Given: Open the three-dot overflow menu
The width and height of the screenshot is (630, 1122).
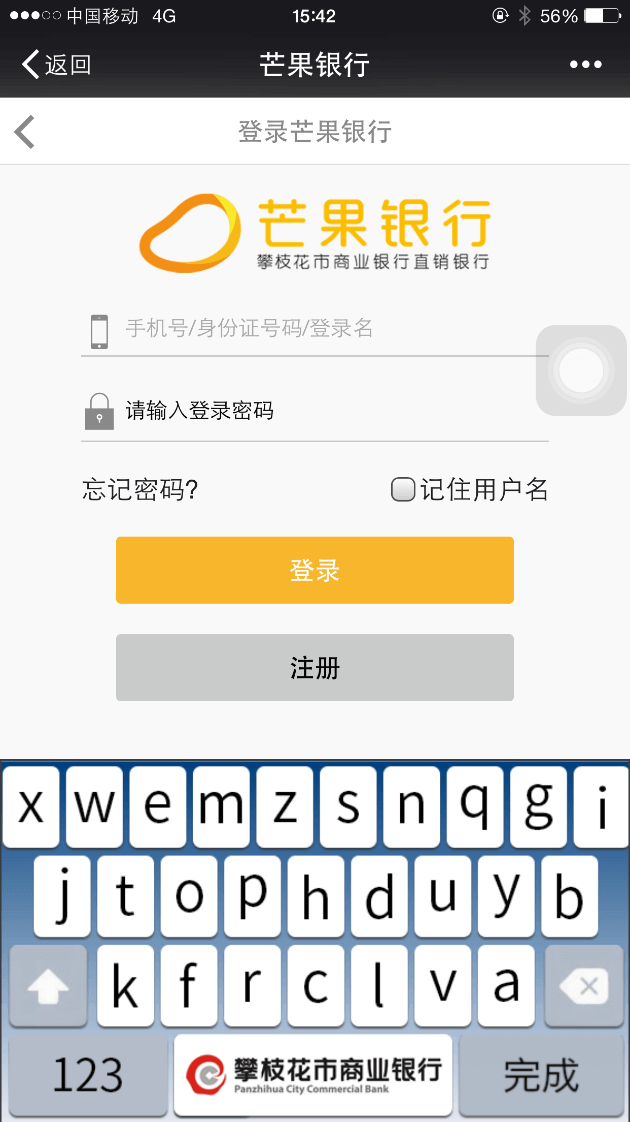Looking at the screenshot, I should (586, 65).
